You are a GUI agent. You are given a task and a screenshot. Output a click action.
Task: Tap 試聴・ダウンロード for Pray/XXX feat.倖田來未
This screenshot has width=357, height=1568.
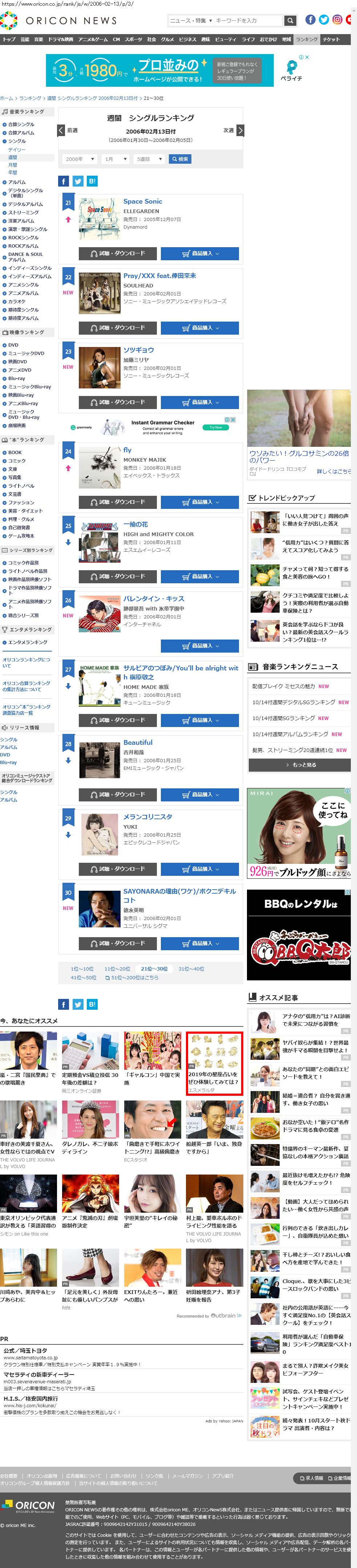coord(118,327)
